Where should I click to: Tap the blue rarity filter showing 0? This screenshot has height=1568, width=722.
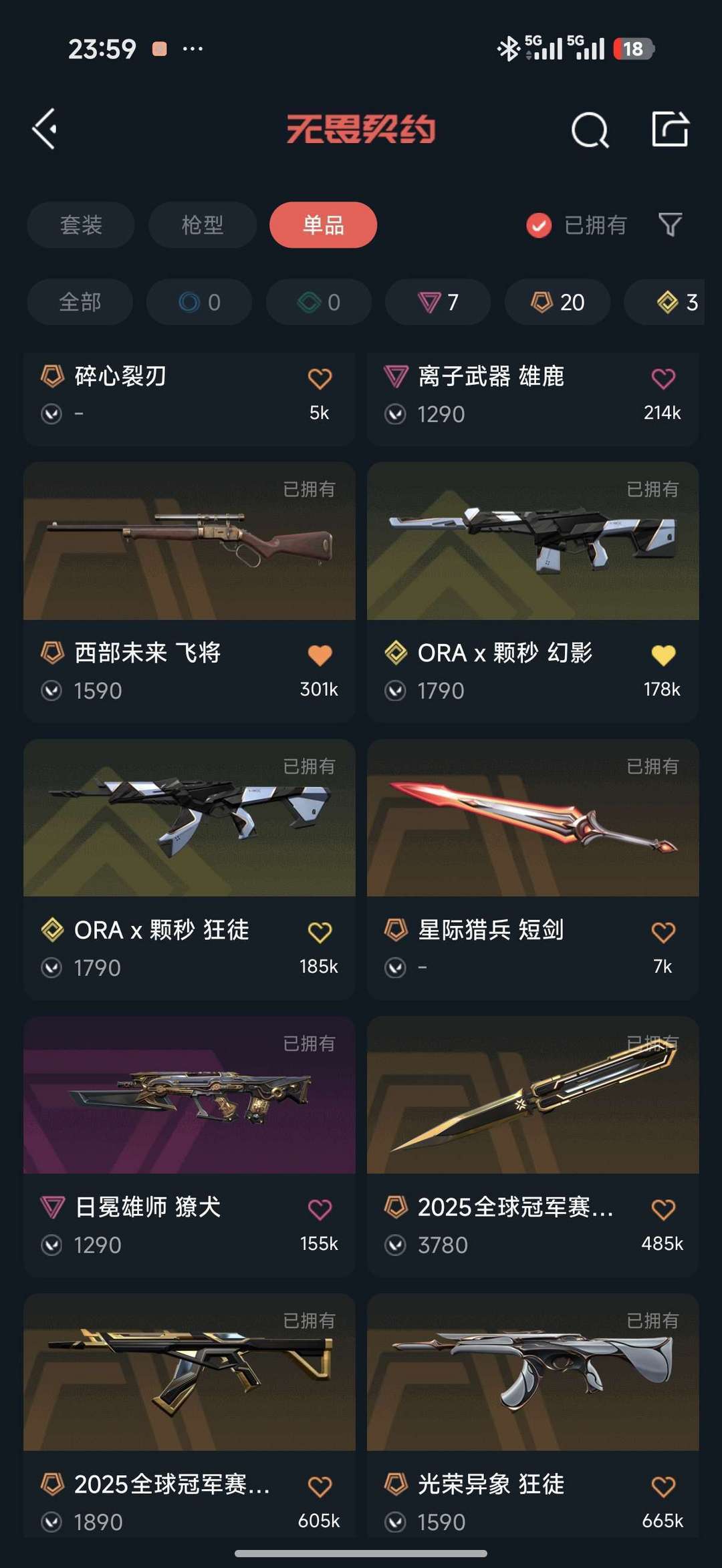199,302
